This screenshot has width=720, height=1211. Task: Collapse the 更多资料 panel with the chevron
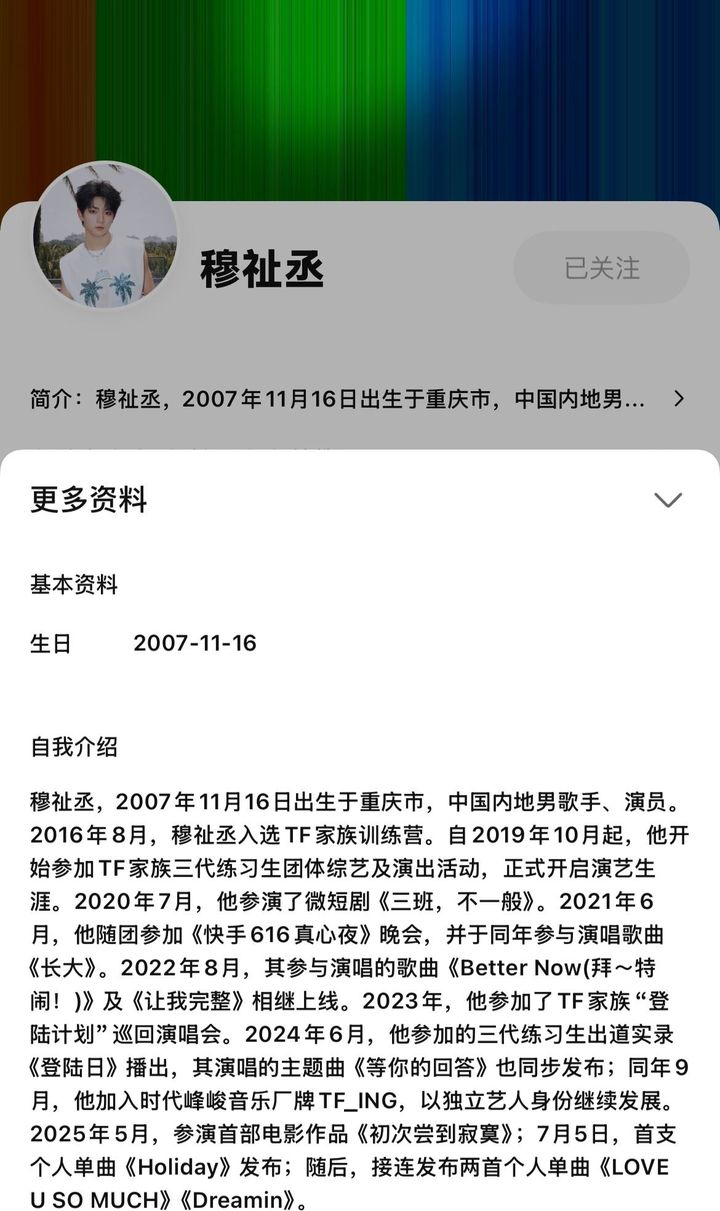coord(667,499)
